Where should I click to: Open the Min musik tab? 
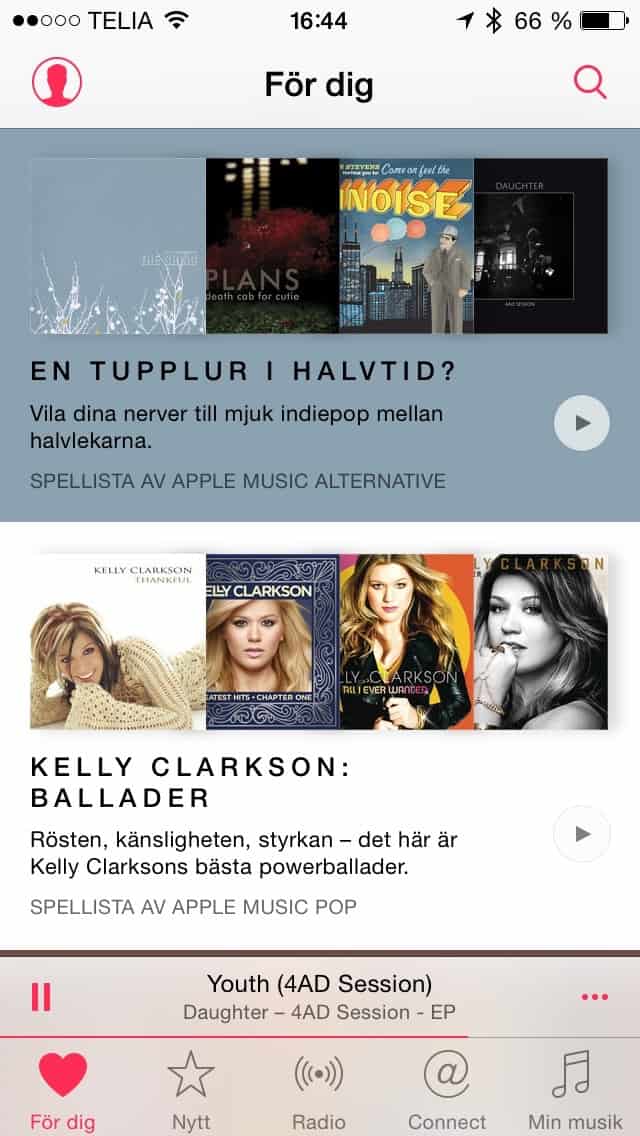click(x=575, y=1090)
